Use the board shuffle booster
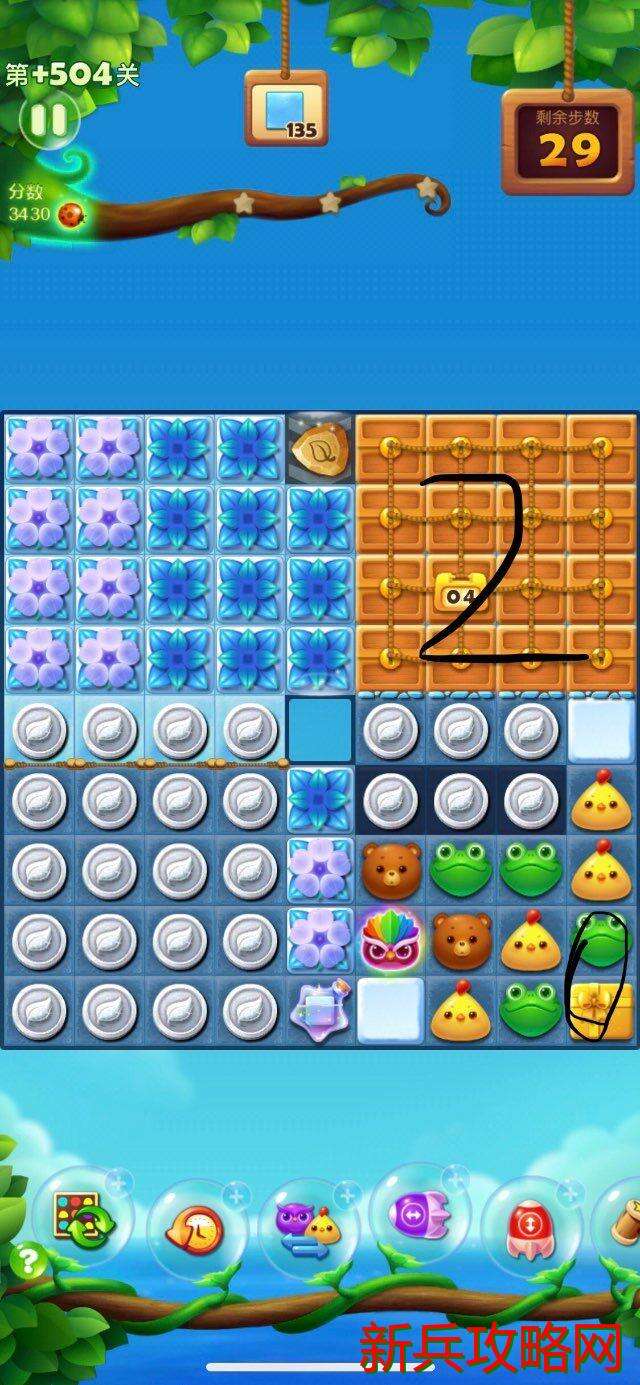This screenshot has width=640, height=1385. pyautogui.click(x=82, y=1221)
